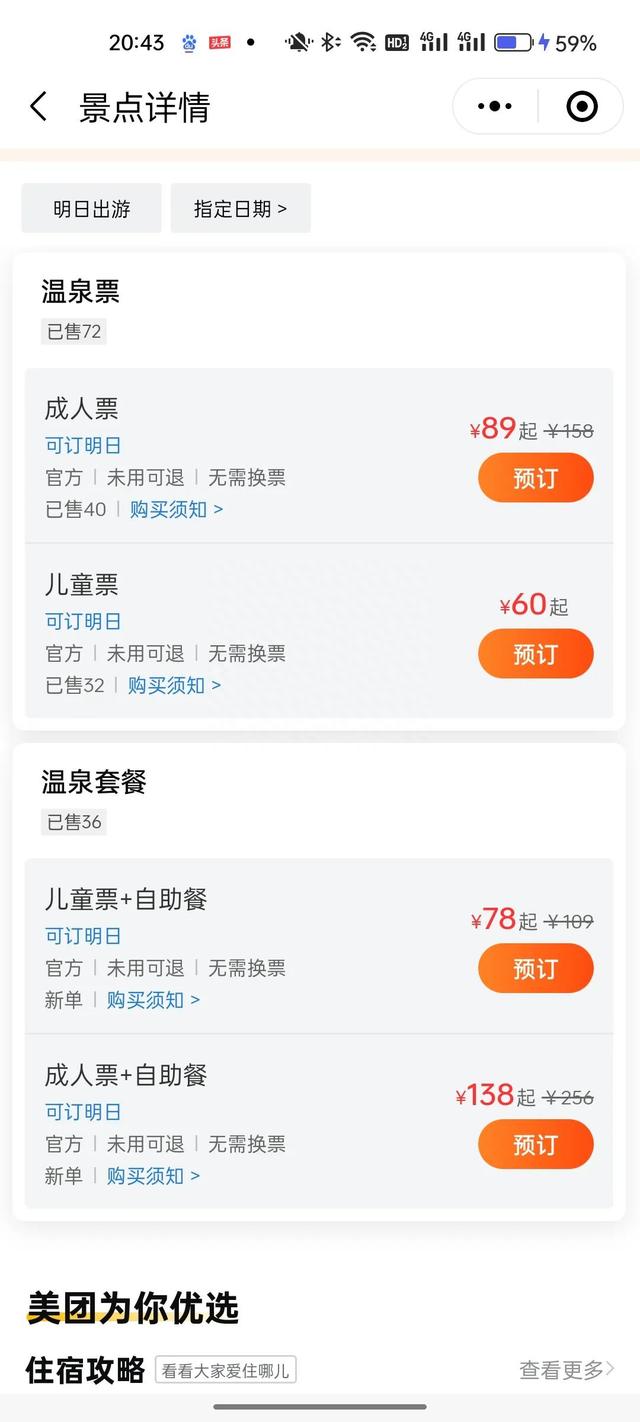Go back using the top-left arrow

38,106
